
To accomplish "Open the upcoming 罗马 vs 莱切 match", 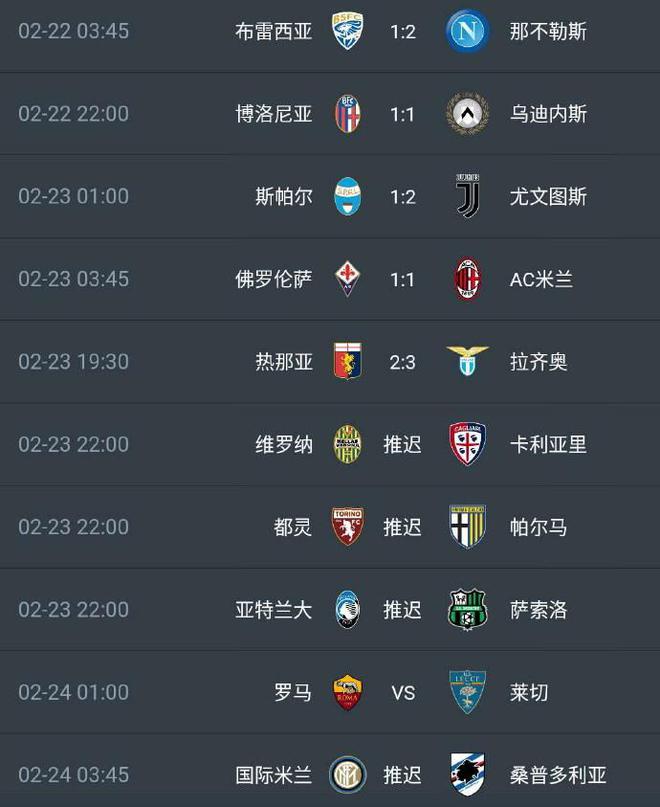I will 402,692.
